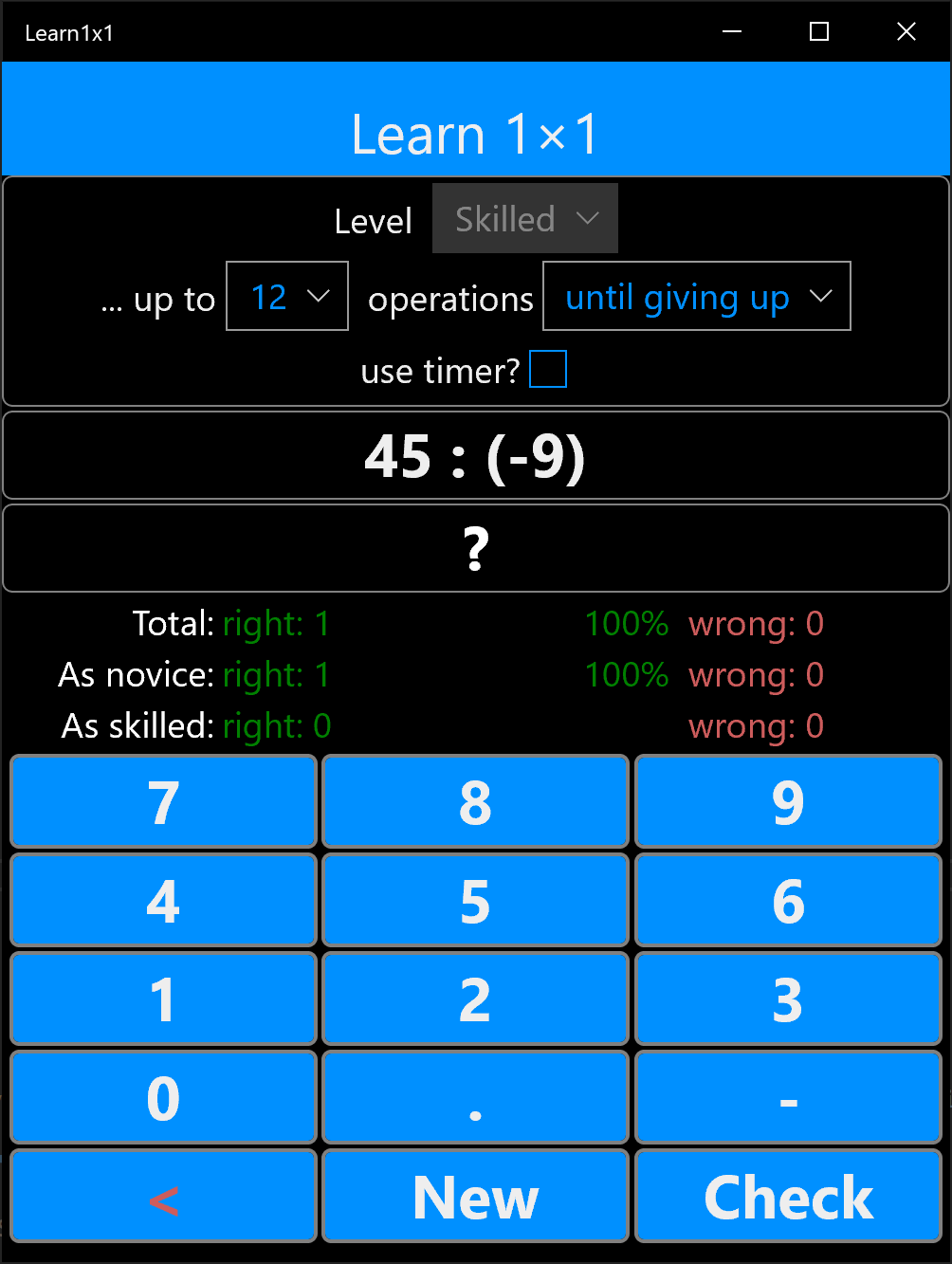Delete the last digit with the red backspace
The image size is (952, 1264).
(x=163, y=1197)
